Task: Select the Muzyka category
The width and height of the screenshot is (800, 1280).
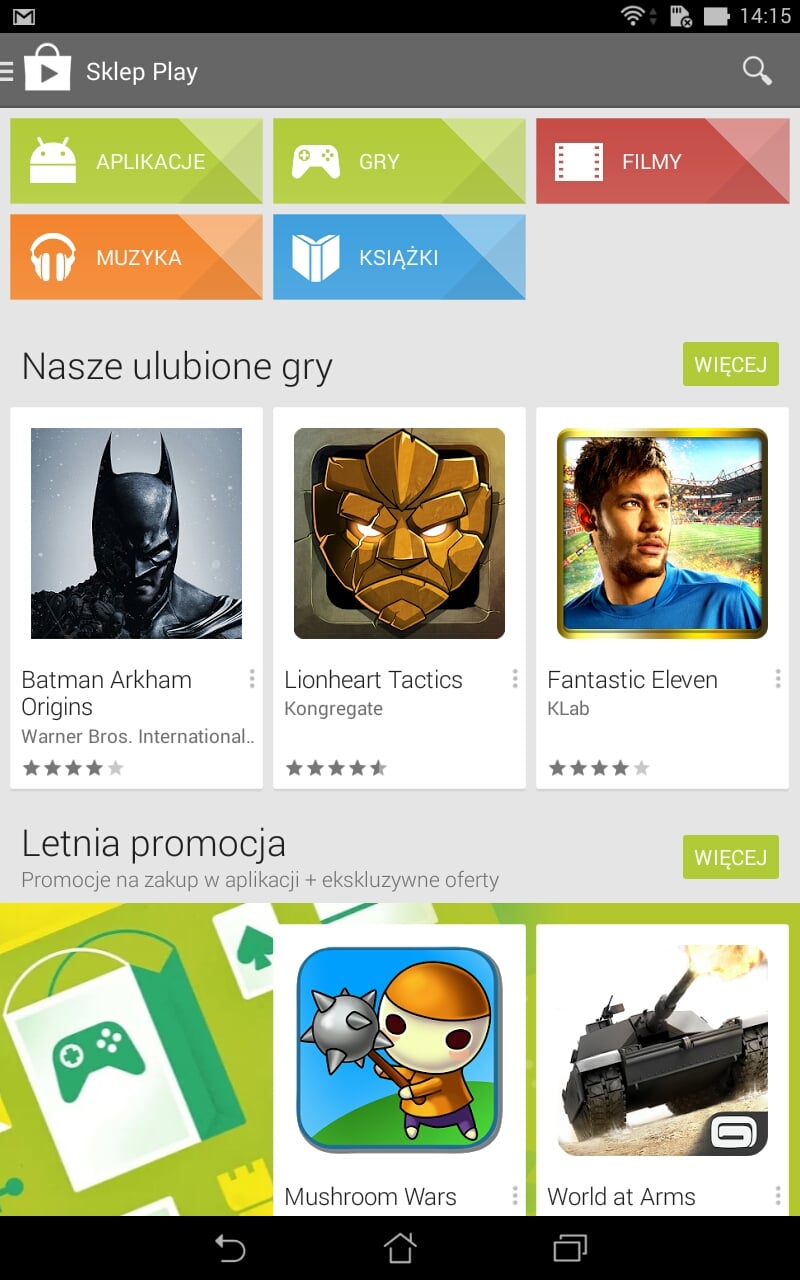Action: tap(136, 257)
